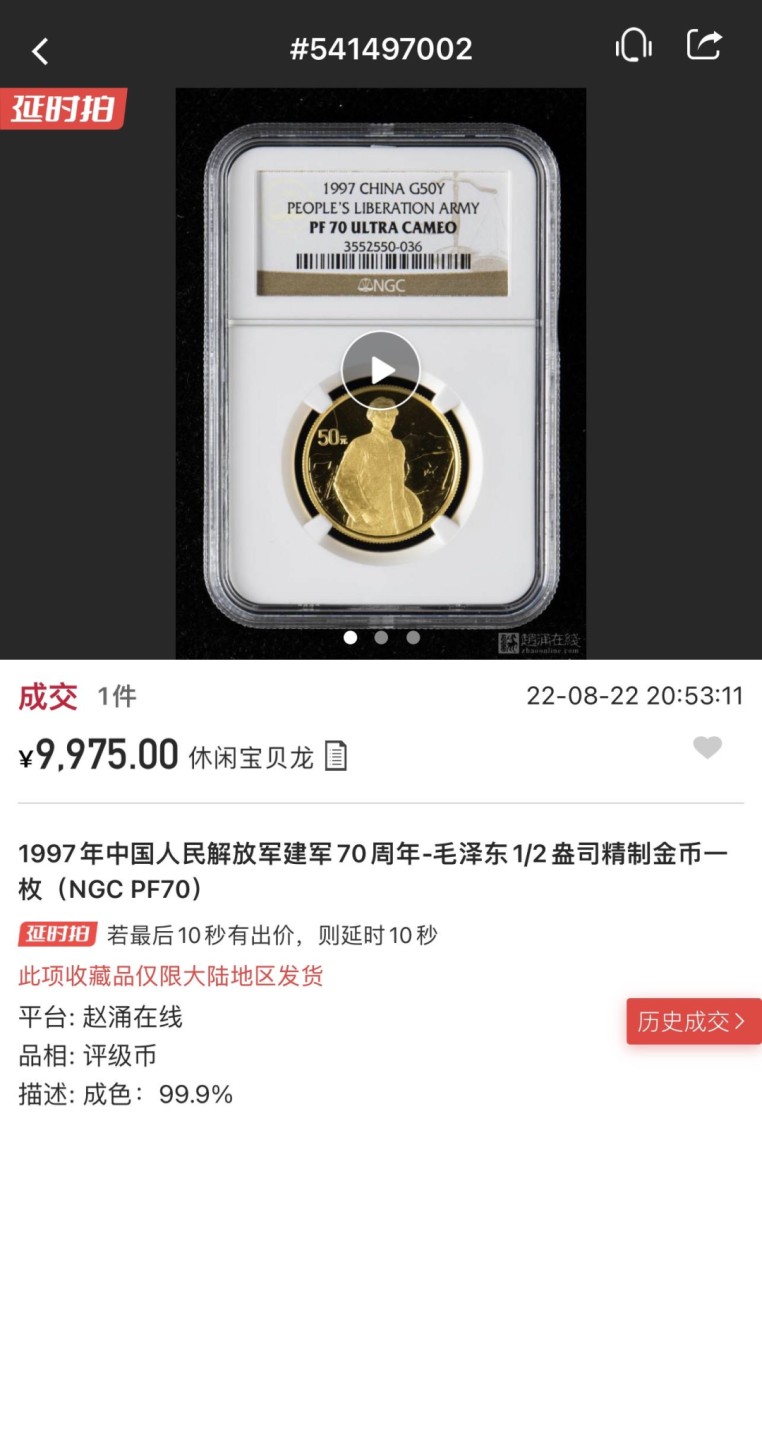Favorite the item with the heart icon
Screen dimensions: 762x1440
(708, 748)
